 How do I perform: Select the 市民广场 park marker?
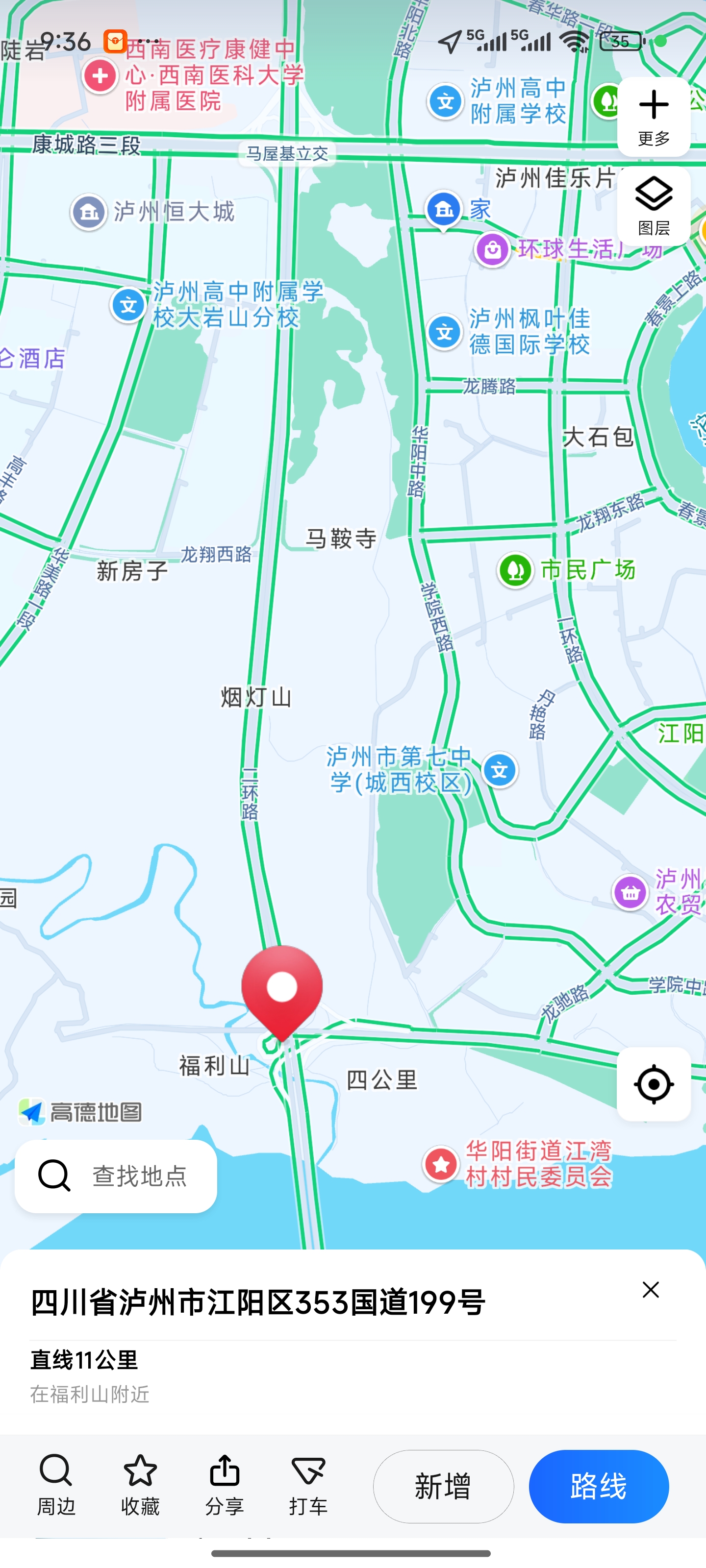515,570
